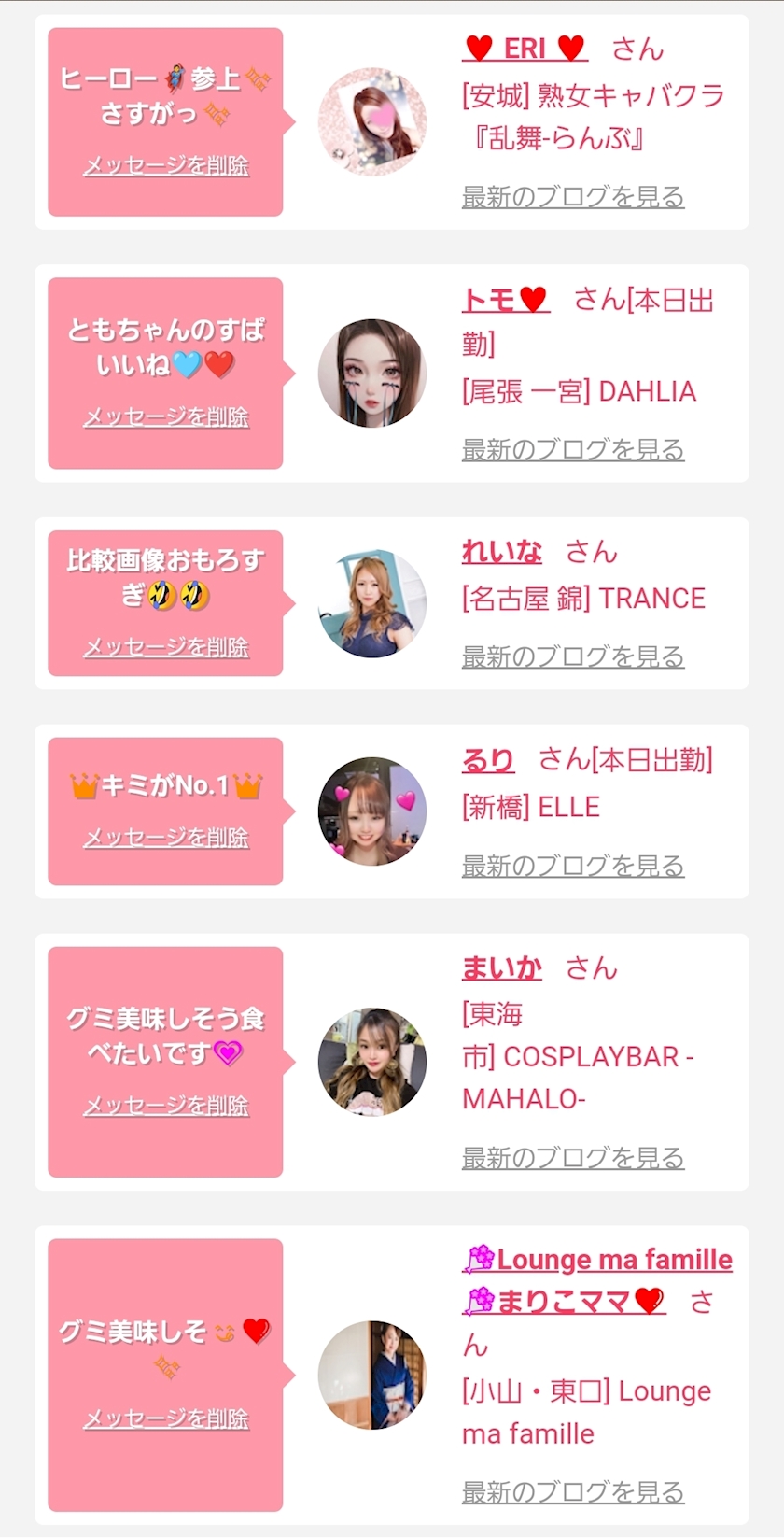Tap まりこママ's kimono profile photo
Screen dimensions: 784x1538
[372, 1375]
